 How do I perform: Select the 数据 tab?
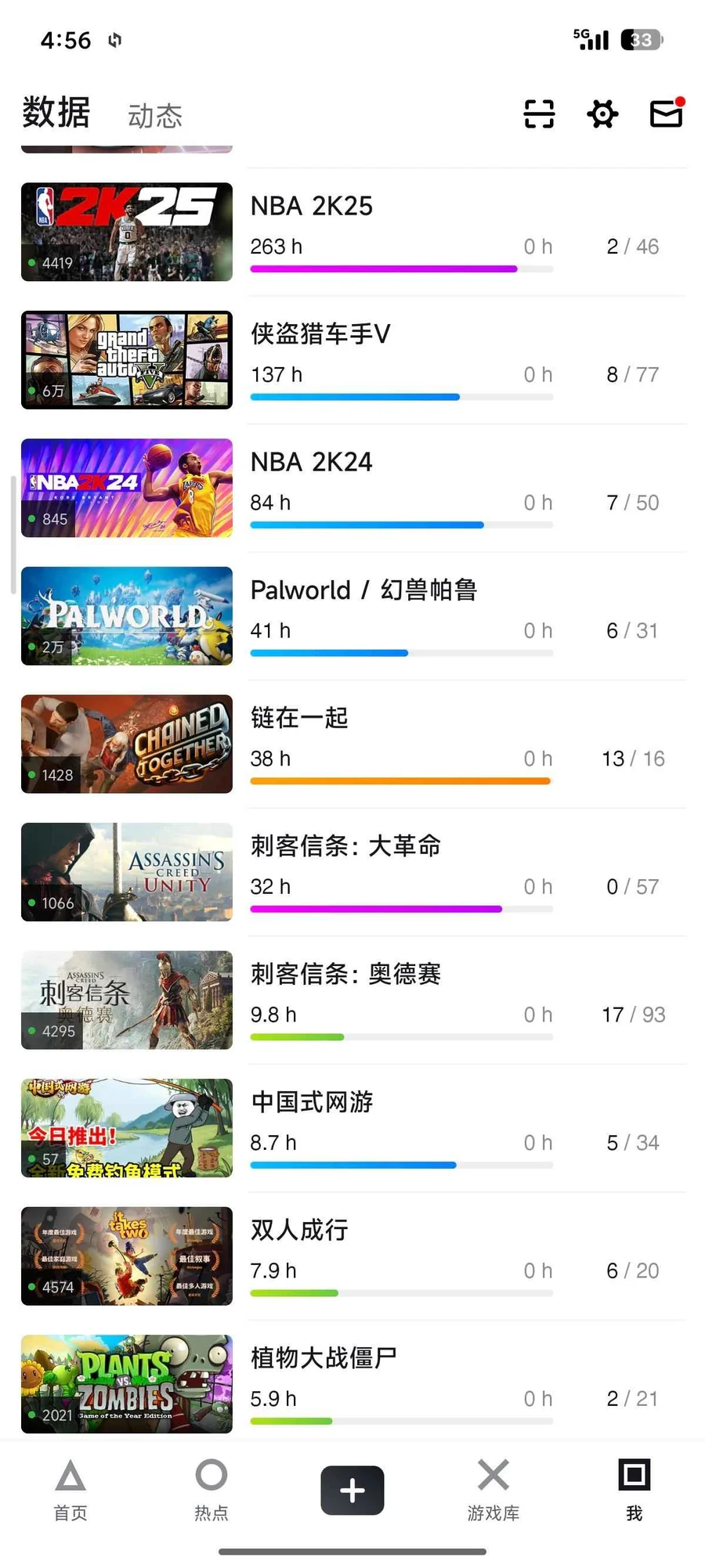[x=56, y=113]
